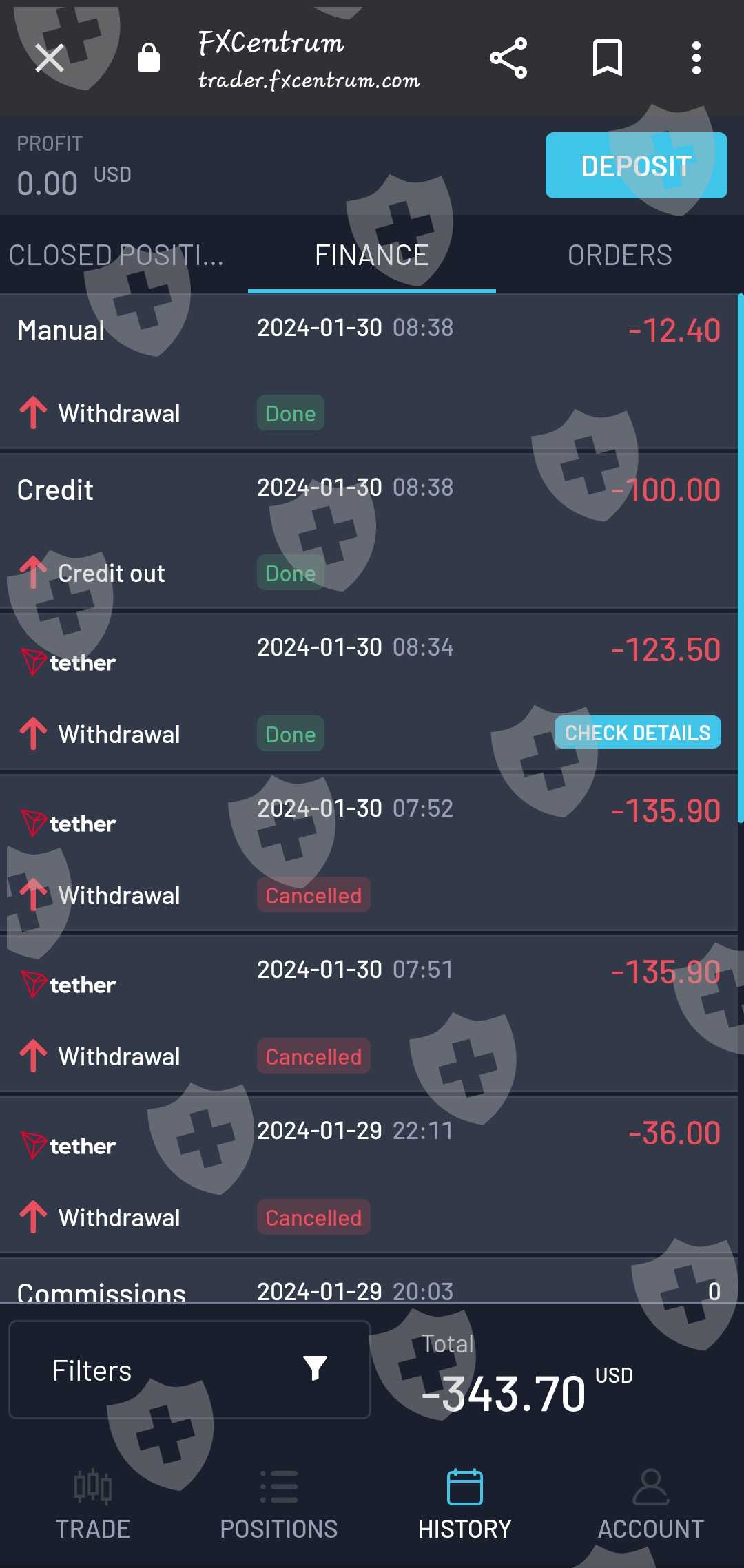Share this trader page
The width and height of the screenshot is (744, 1568).
(x=508, y=59)
